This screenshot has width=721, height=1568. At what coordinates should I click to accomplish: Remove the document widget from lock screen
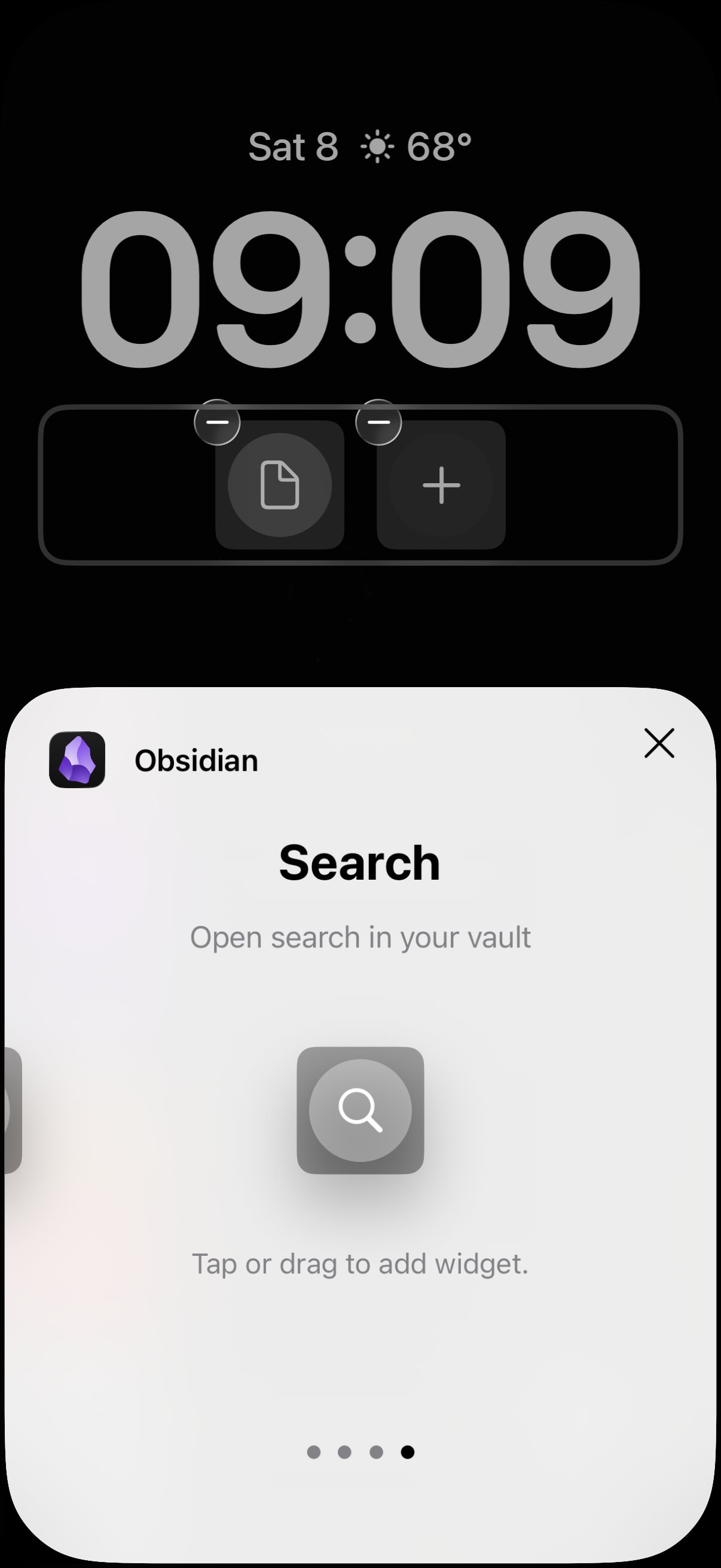tap(217, 422)
